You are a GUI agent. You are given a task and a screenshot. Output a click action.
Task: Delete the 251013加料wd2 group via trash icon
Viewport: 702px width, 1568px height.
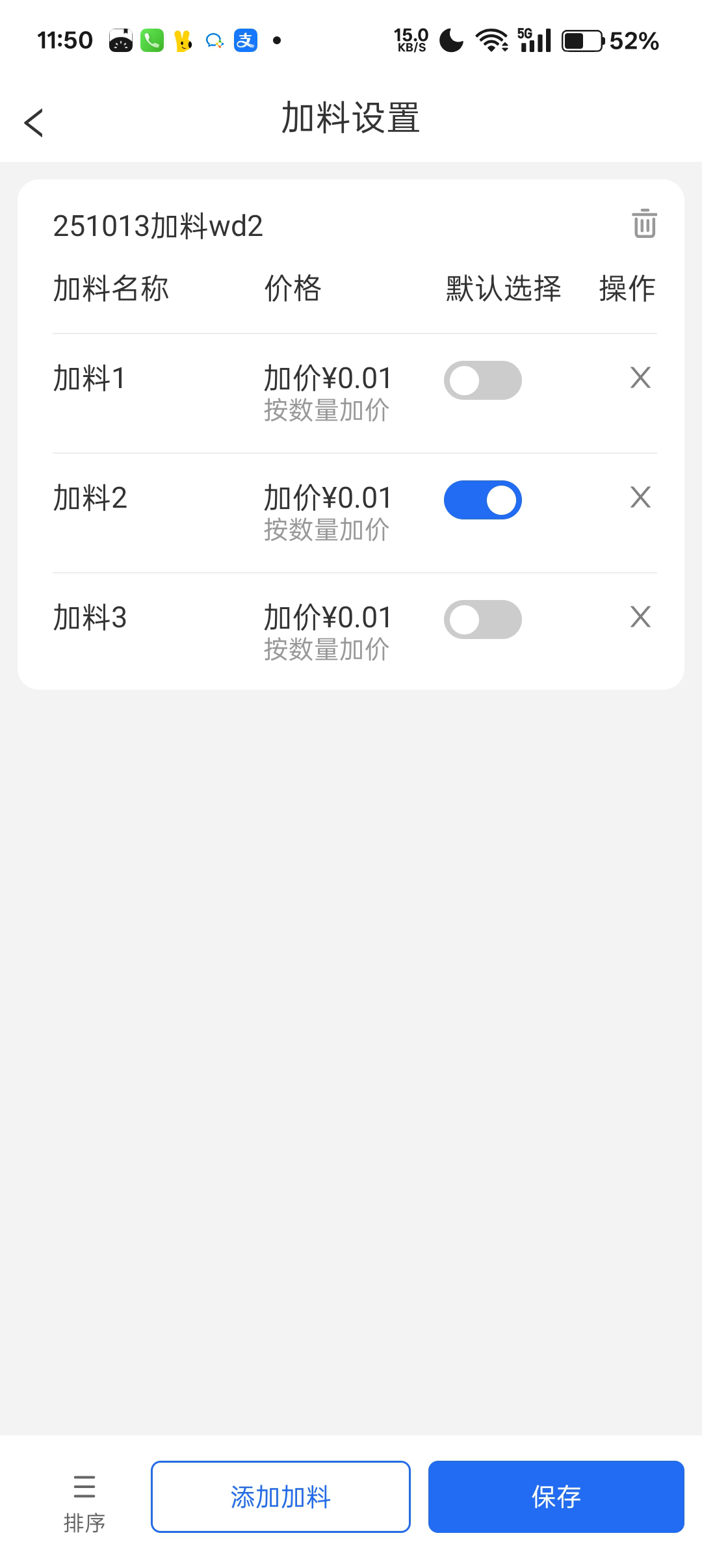coord(644,224)
